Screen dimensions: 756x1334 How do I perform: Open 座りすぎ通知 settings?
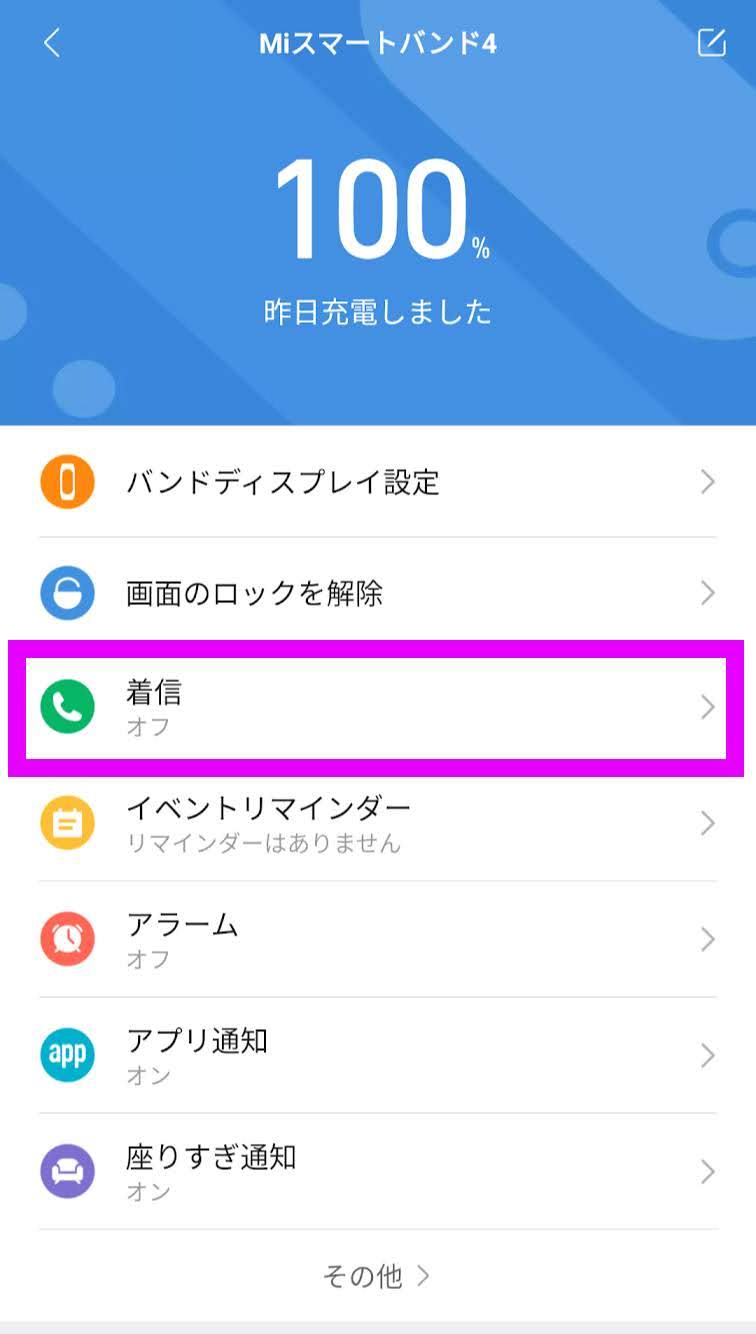pyautogui.click(x=378, y=1171)
